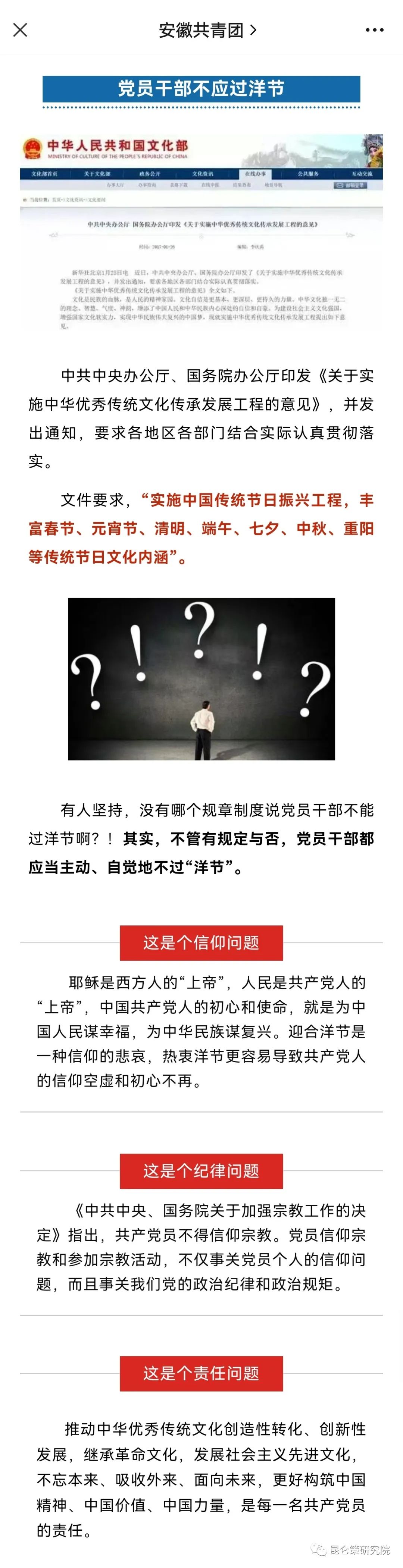
Task: Open the three-dot overflow menu
Action: click(x=374, y=30)
